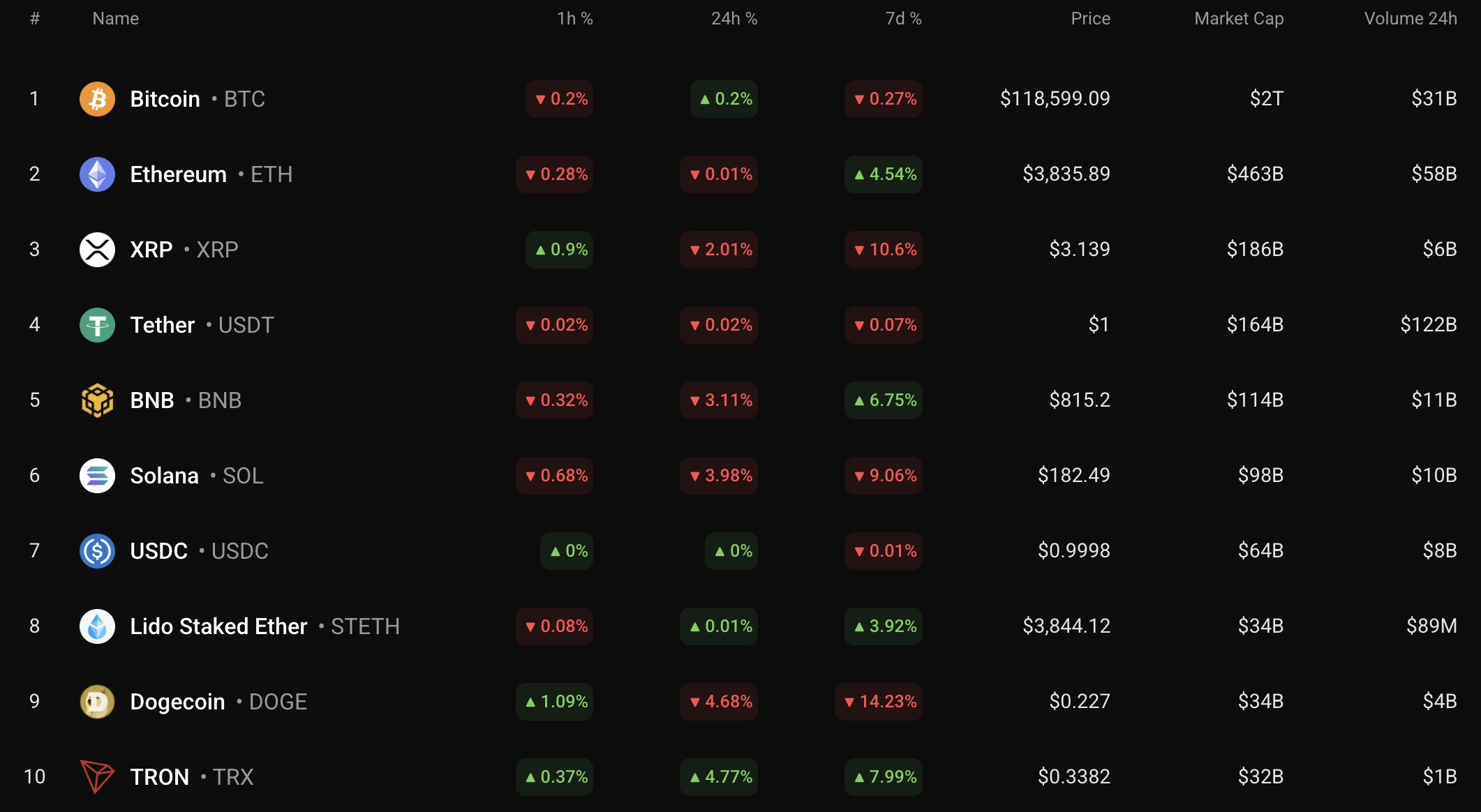Sort by the Market Cap column

[1239, 19]
